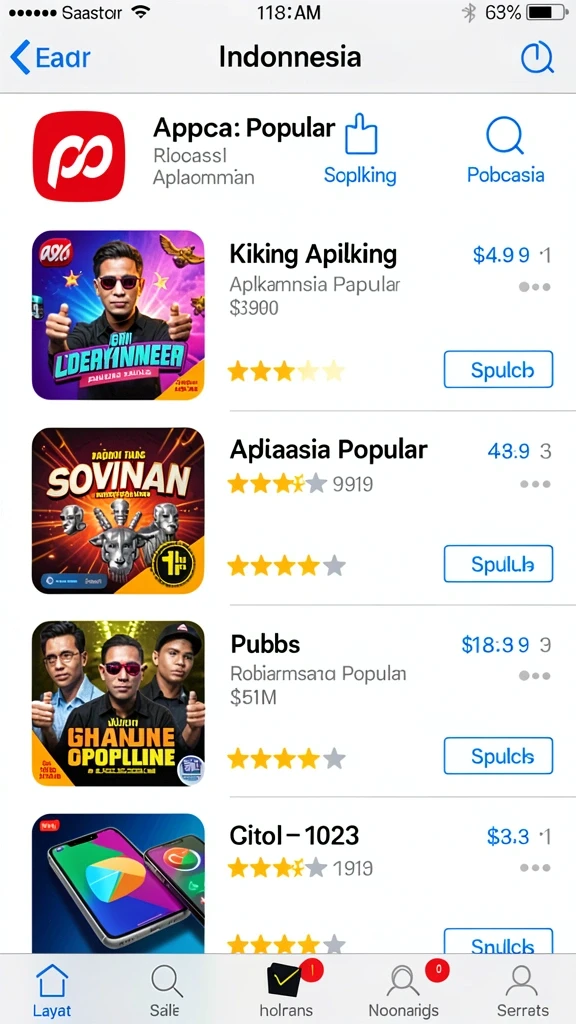Image resolution: width=576 pixels, height=1024 pixels.
Task: Switch to the Serrets tab
Action: [x=522, y=990]
